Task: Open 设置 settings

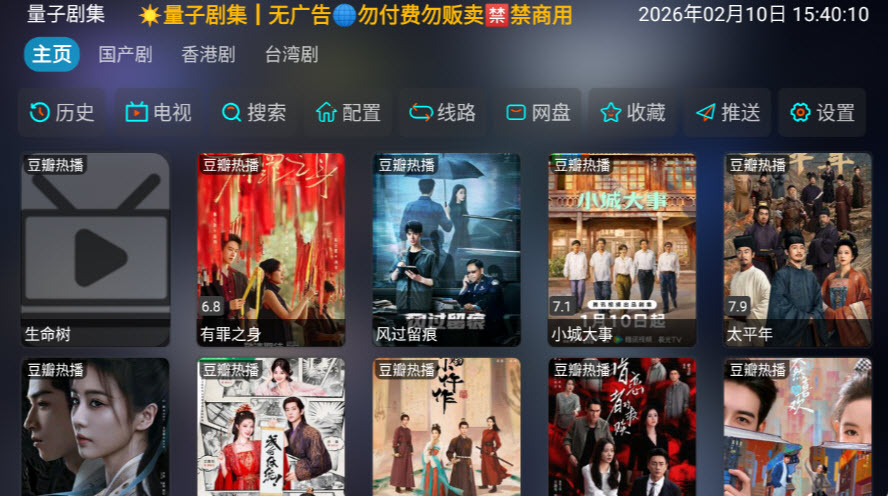Action: pyautogui.click(x=822, y=112)
